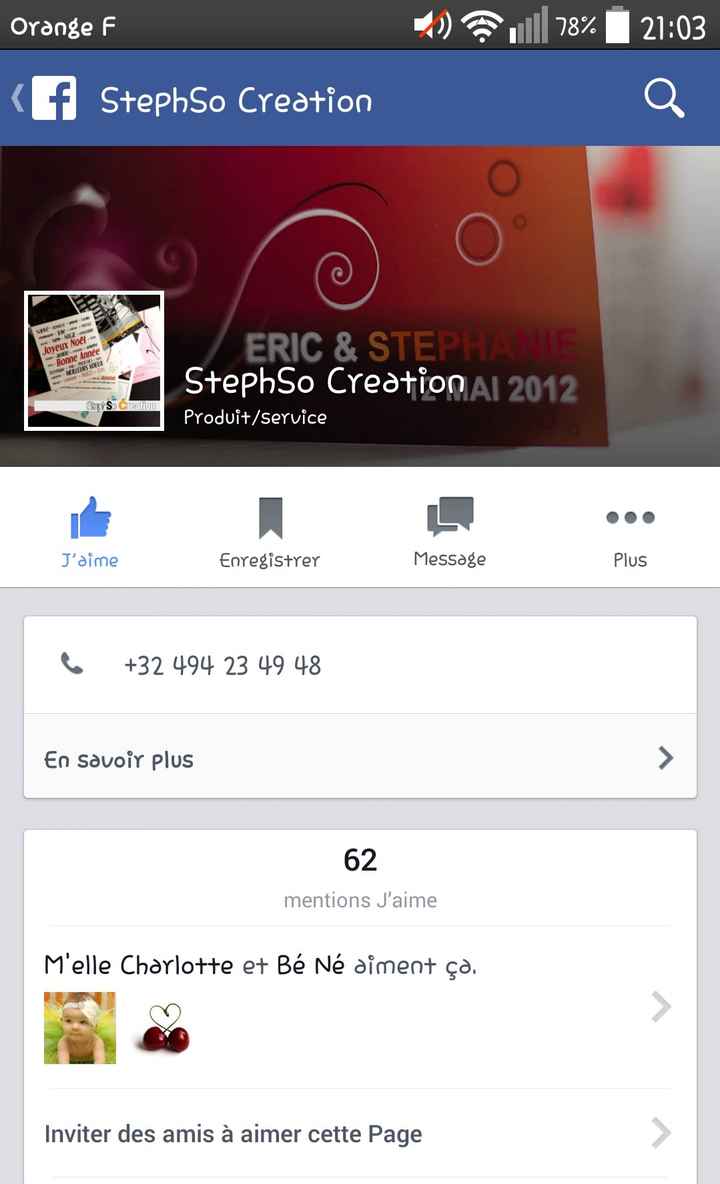Send a Message to the page
The width and height of the screenshot is (720, 1184).
pyautogui.click(x=450, y=532)
